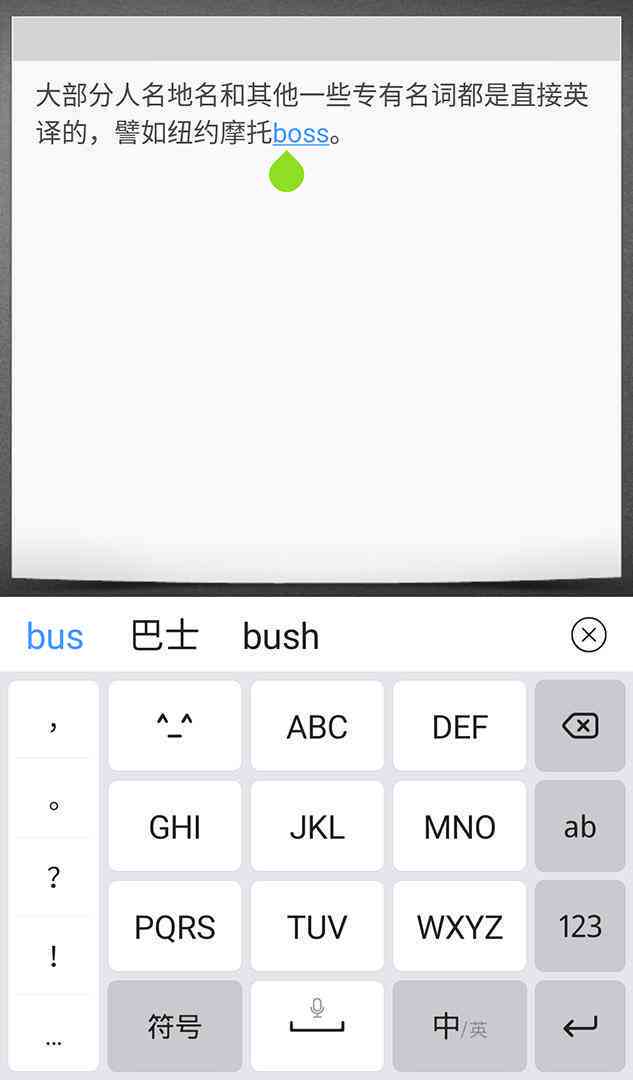Open the 符号 symbols panel

point(175,1026)
